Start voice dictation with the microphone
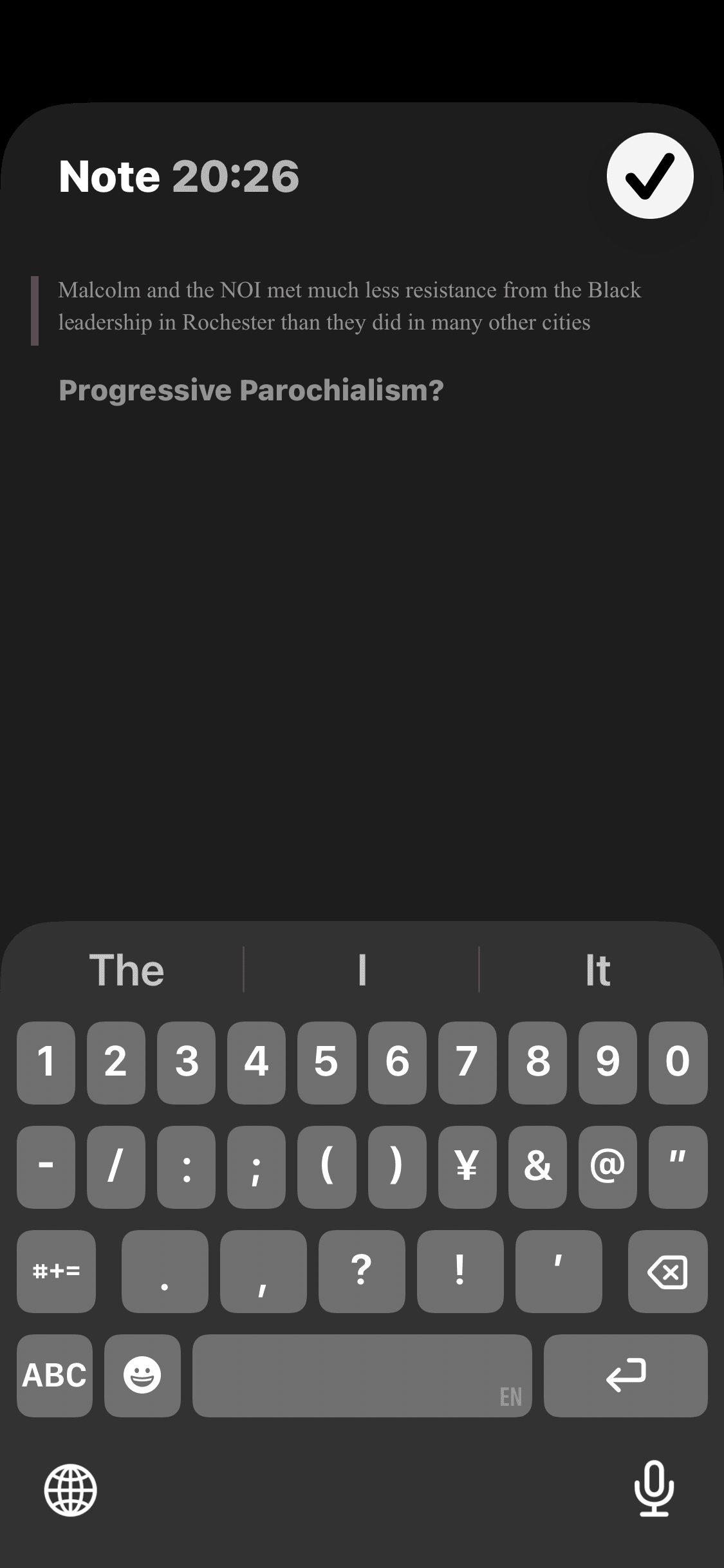Image resolution: width=724 pixels, height=1568 pixels. tap(654, 1489)
